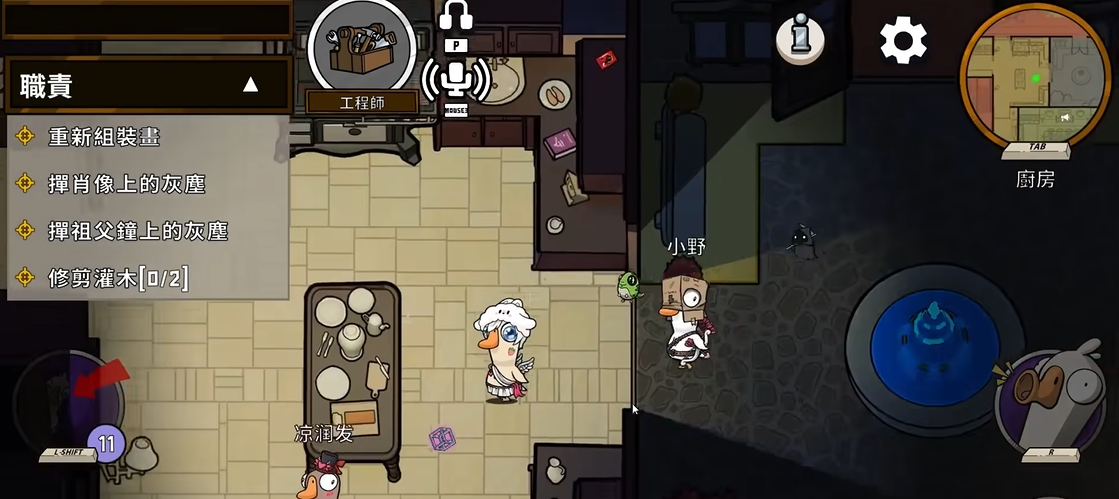1119x499 pixels.
Task: Toggle the microphone push-to-talk
Action: (x=456, y=80)
